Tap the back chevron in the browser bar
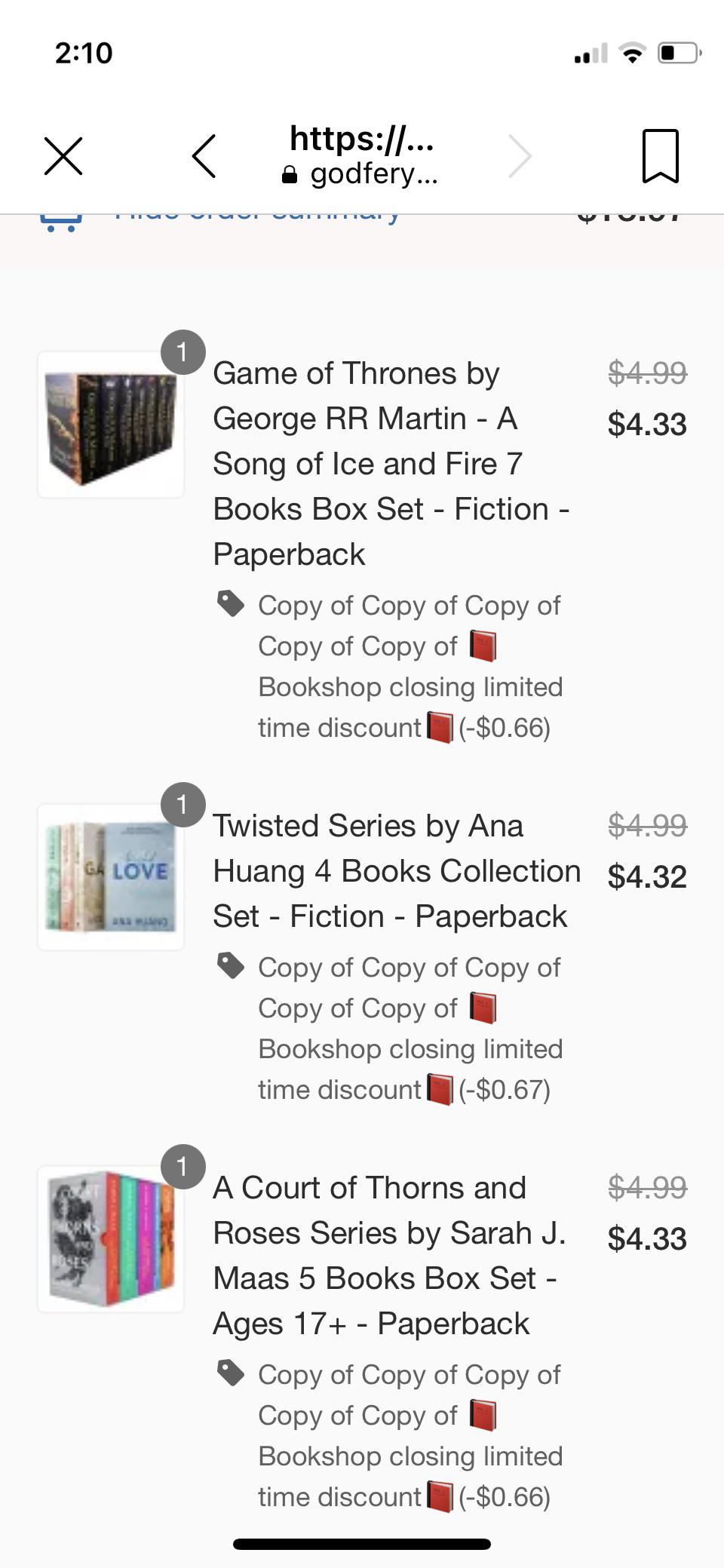Screen dimensions: 724x1568 pos(204,156)
